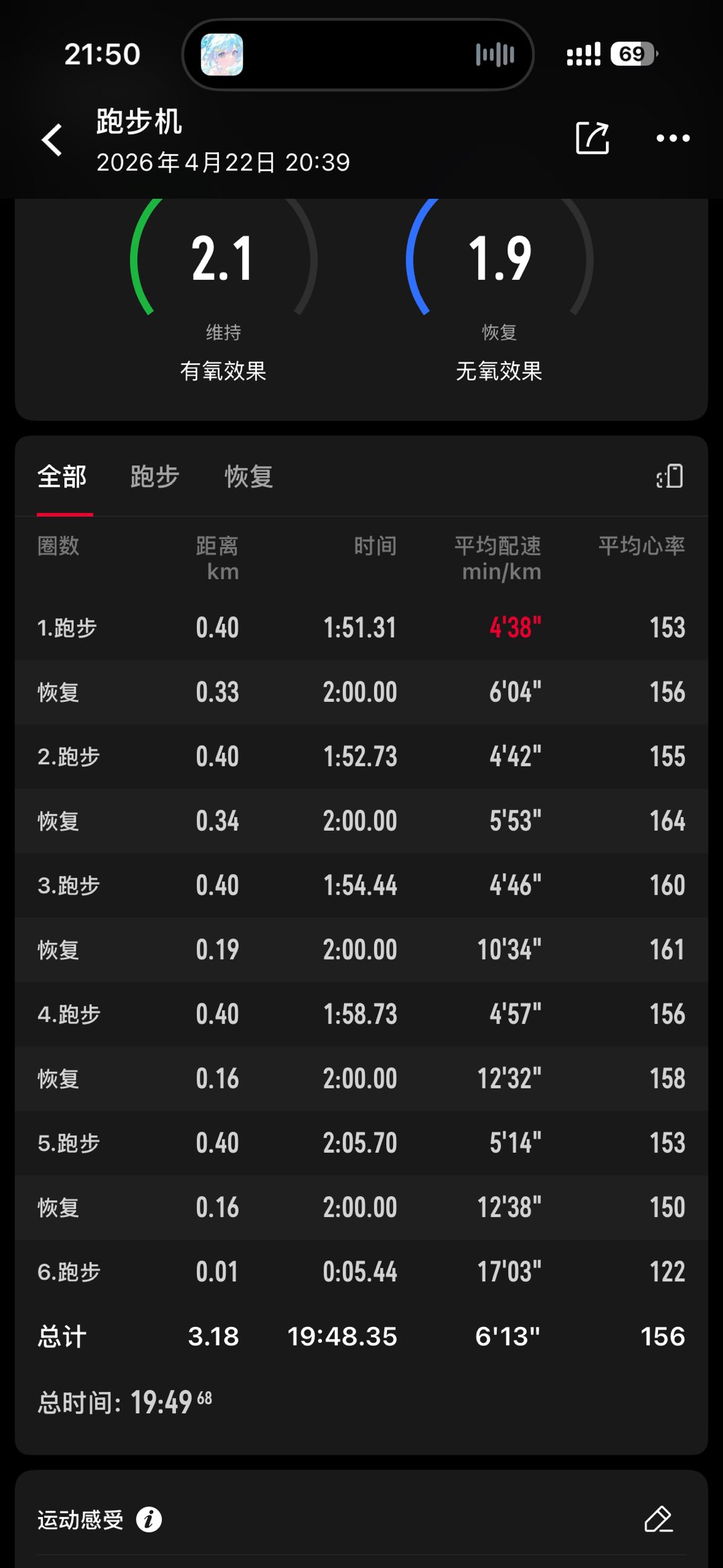
Task: Open the three-dot overflow menu
Action: coord(673,139)
